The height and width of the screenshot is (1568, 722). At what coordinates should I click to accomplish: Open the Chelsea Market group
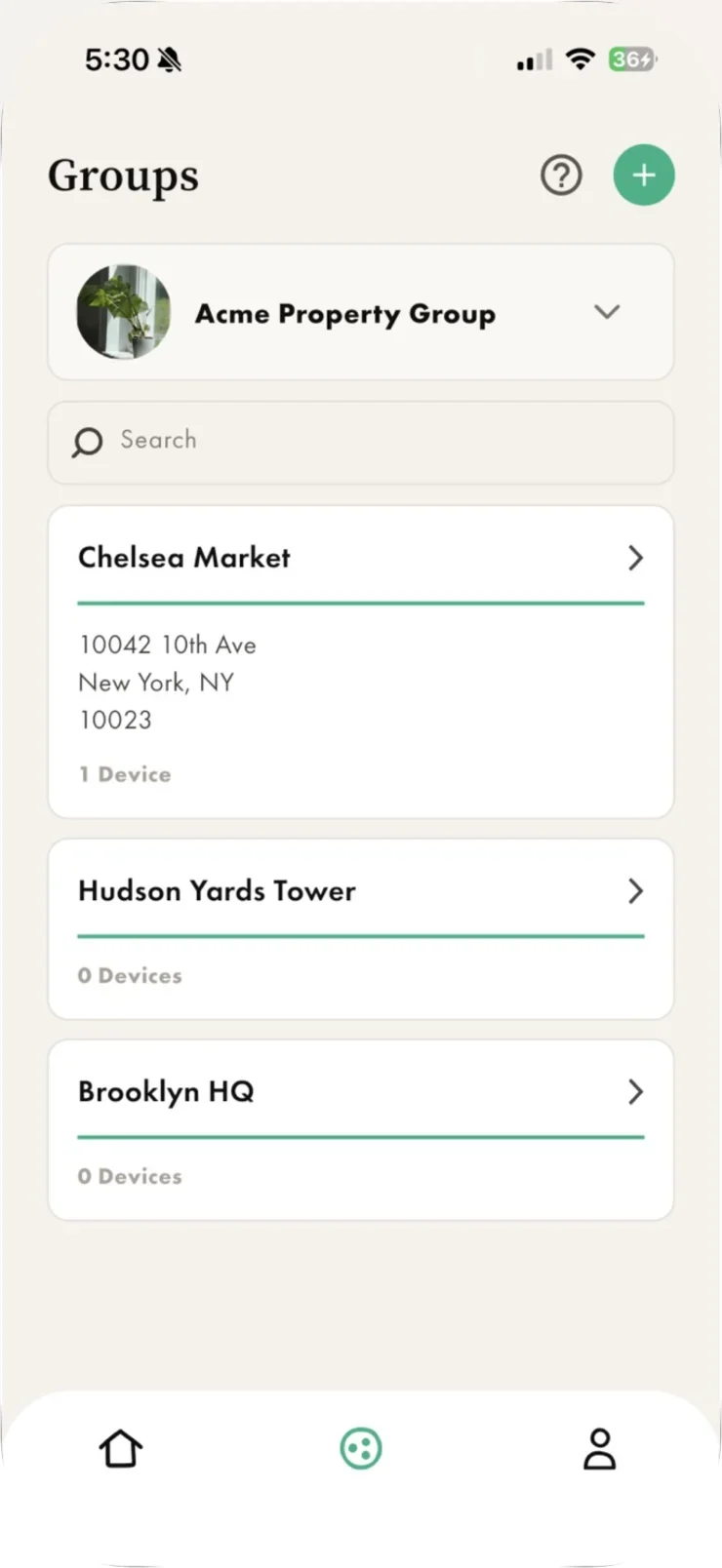tap(361, 662)
